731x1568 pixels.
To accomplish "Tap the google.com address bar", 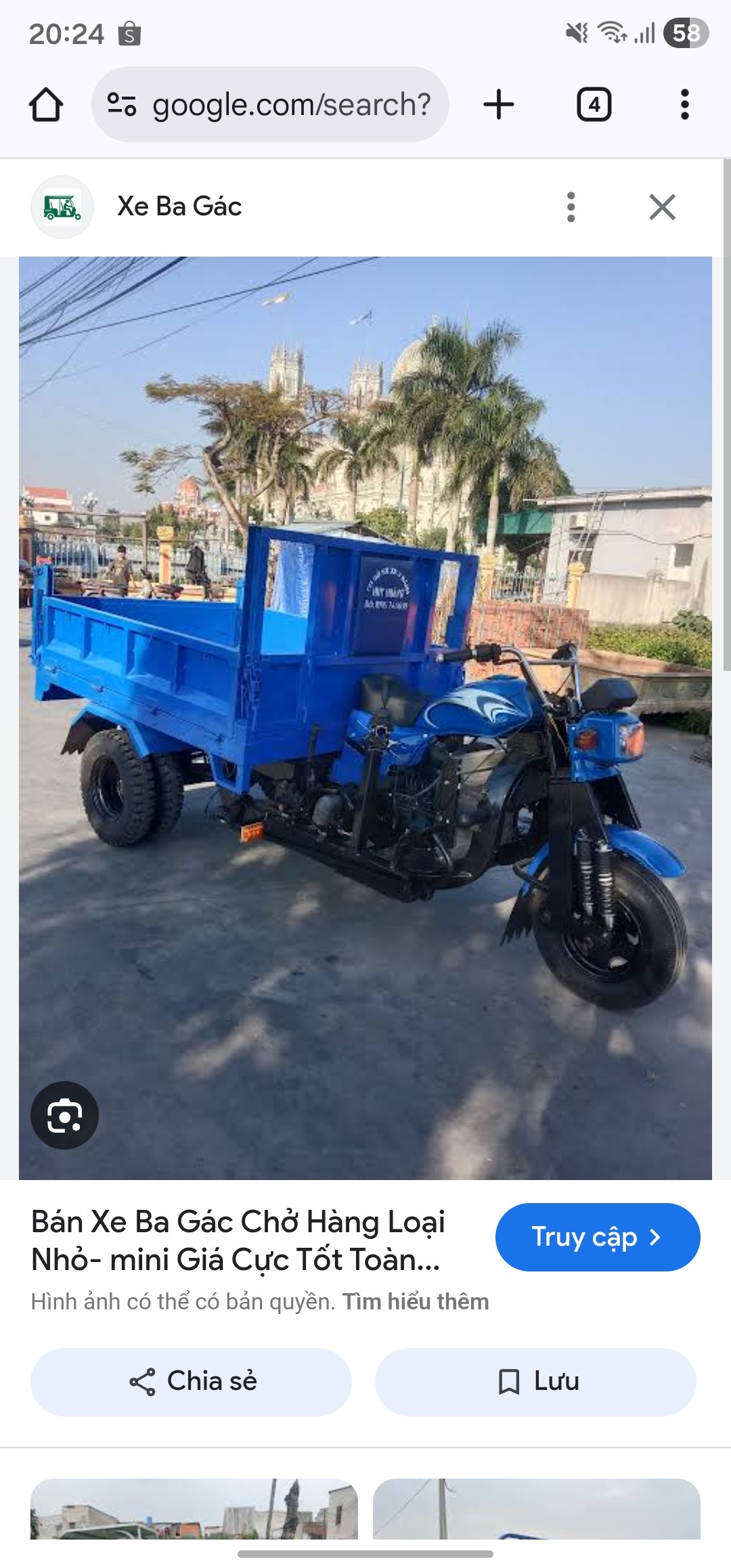I will [x=291, y=105].
